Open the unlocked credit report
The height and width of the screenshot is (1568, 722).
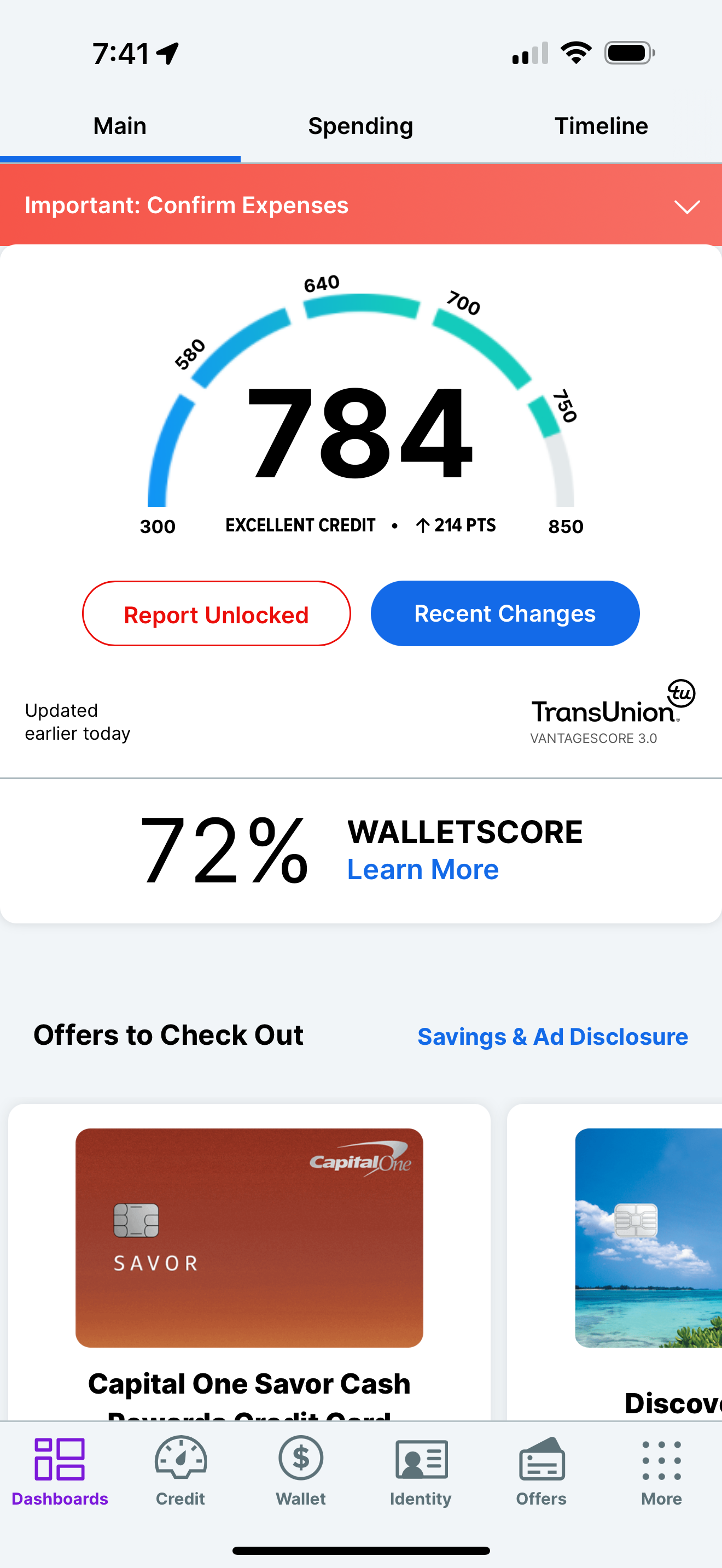click(x=216, y=613)
